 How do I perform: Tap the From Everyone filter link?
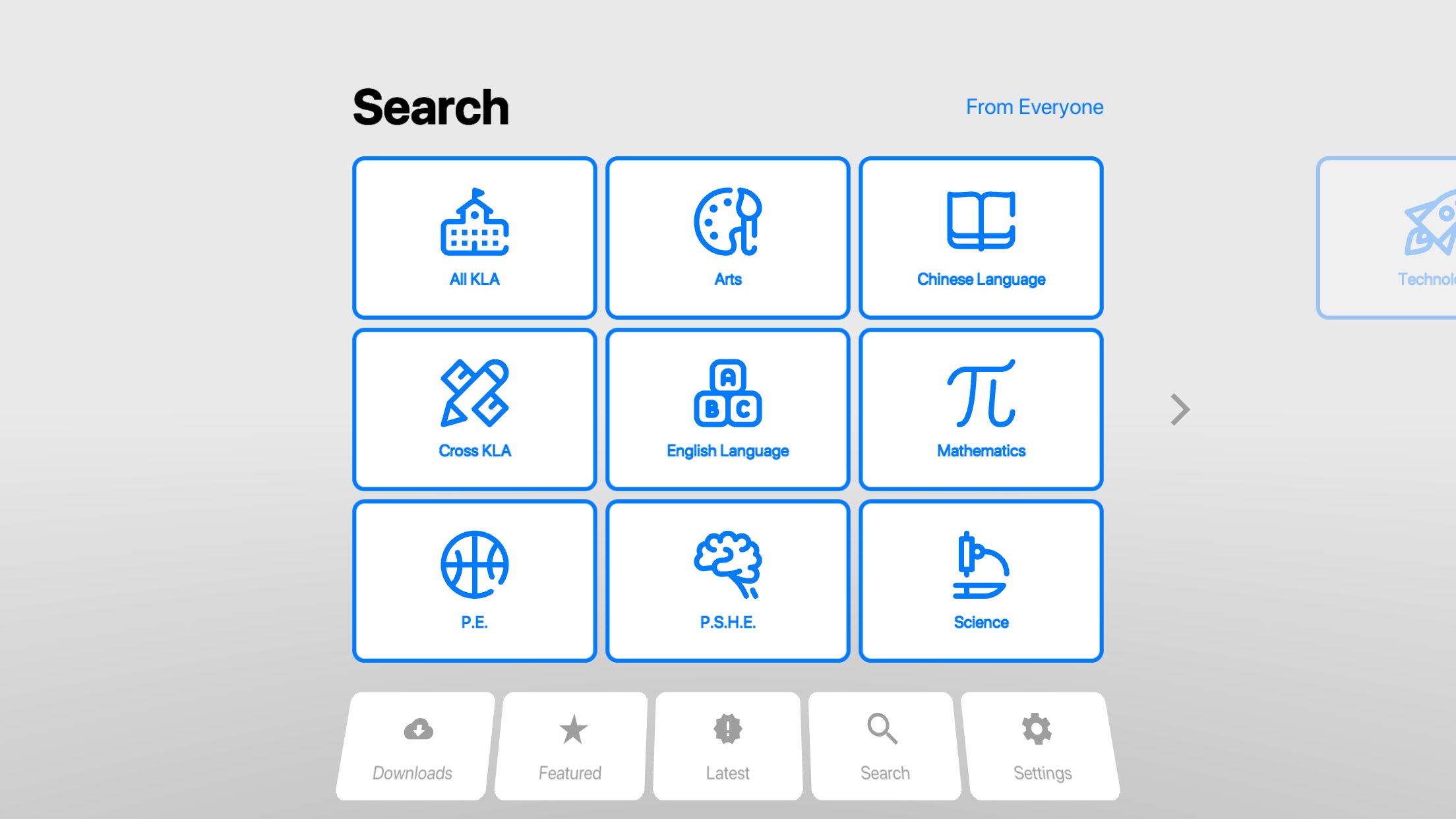(x=1034, y=107)
